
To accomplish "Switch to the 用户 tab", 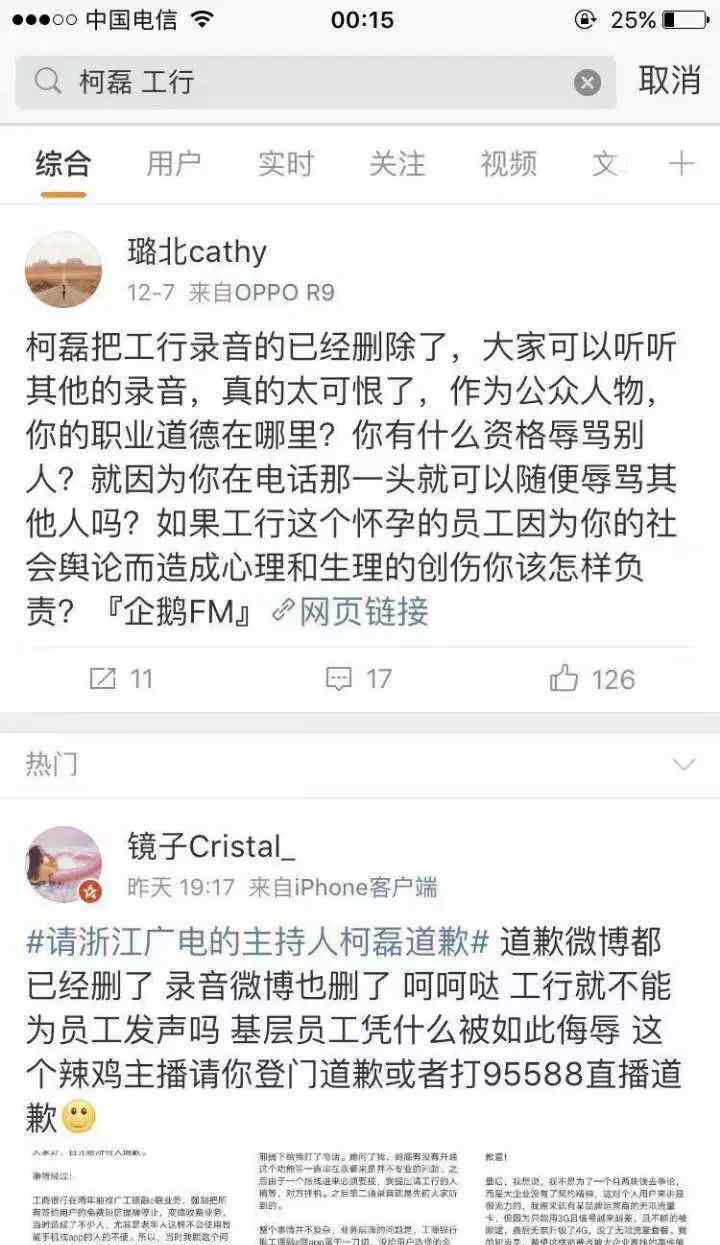I will point(173,164).
